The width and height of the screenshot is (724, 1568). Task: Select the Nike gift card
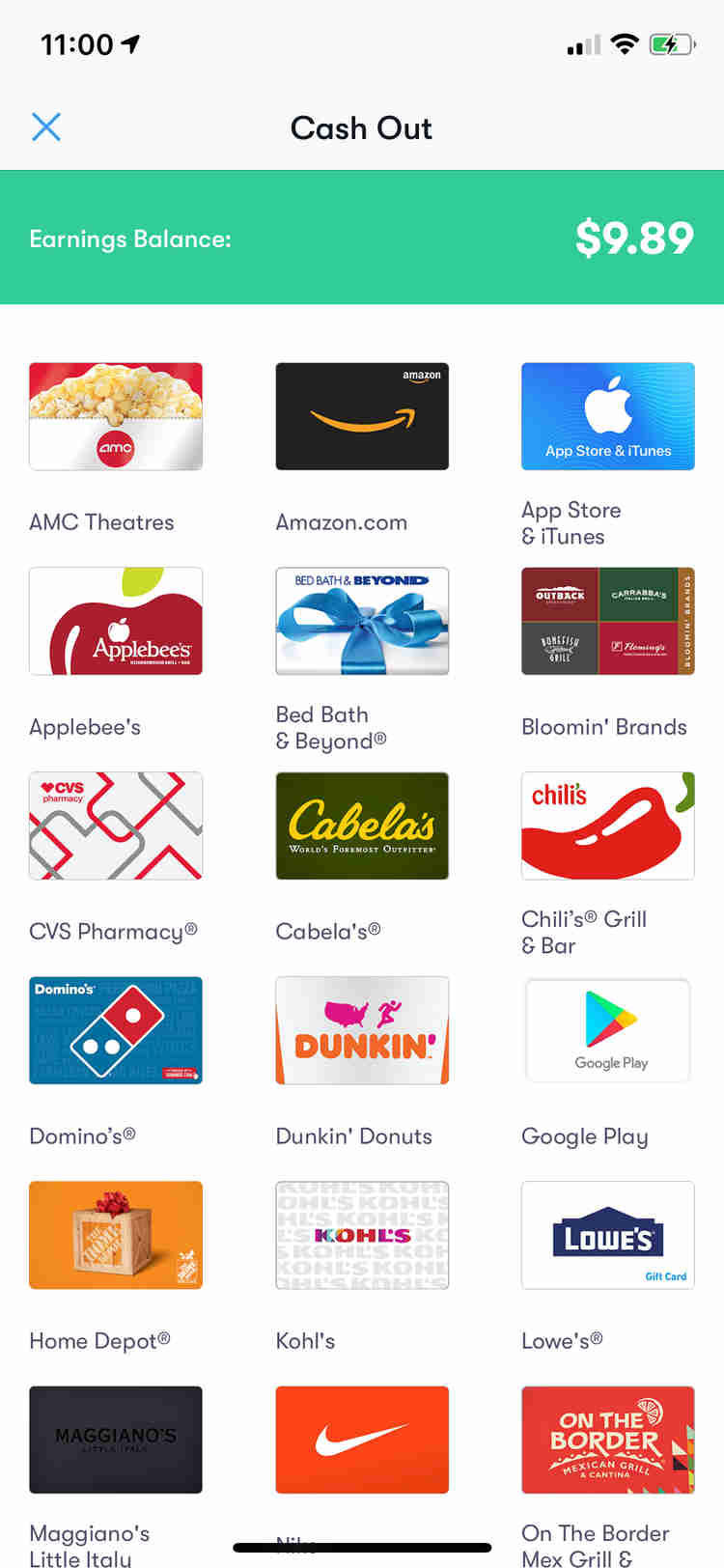[362, 1440]
